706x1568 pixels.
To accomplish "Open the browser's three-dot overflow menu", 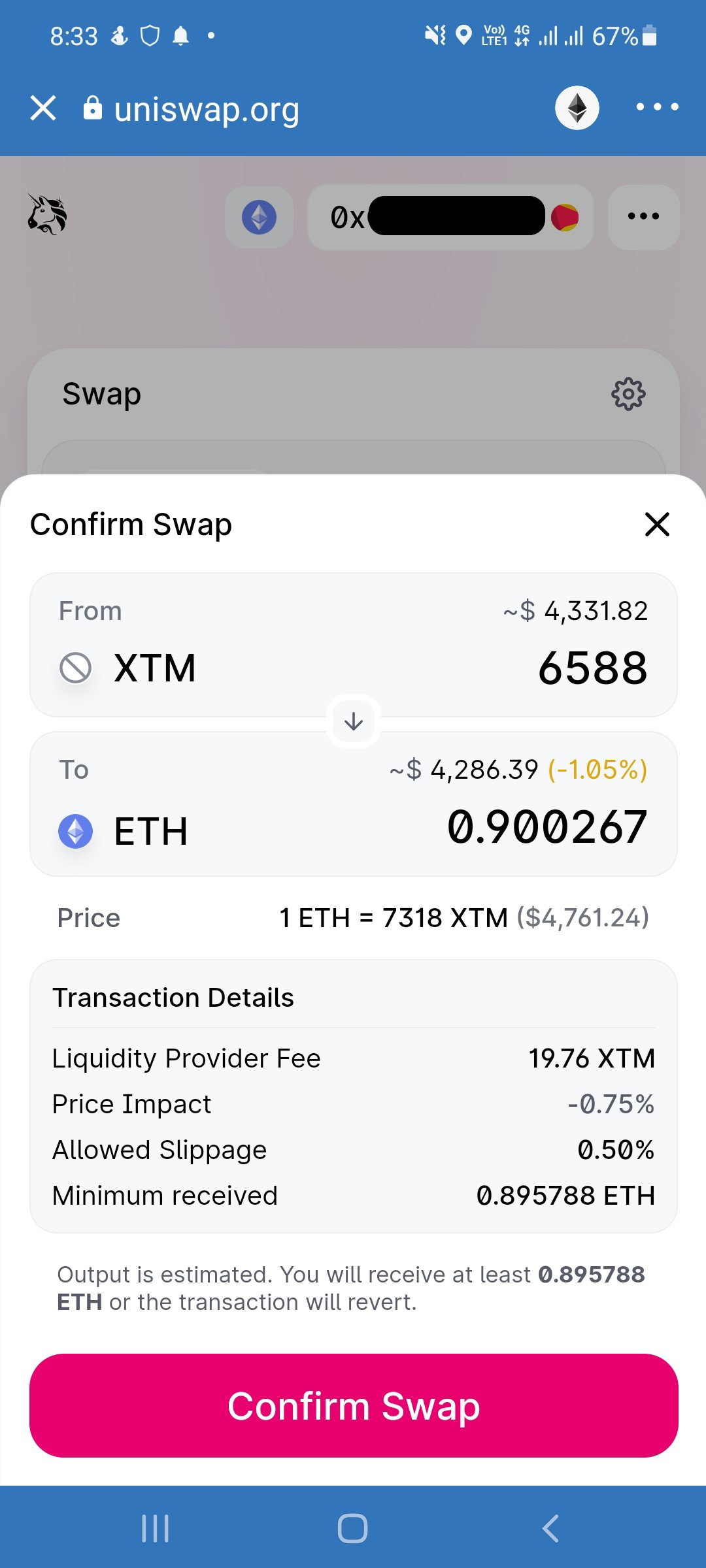I will 657,107.
